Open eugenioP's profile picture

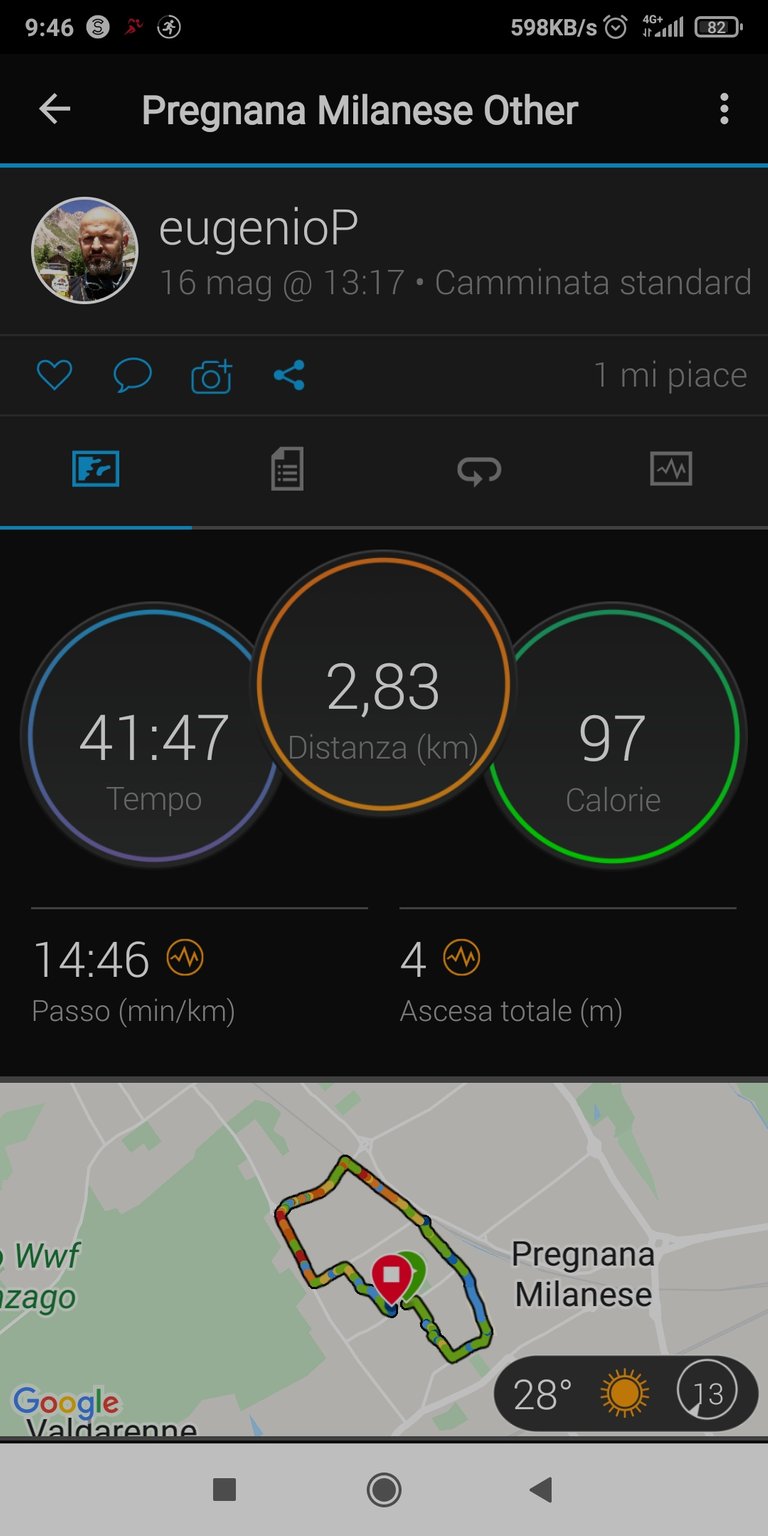[85, 250]
